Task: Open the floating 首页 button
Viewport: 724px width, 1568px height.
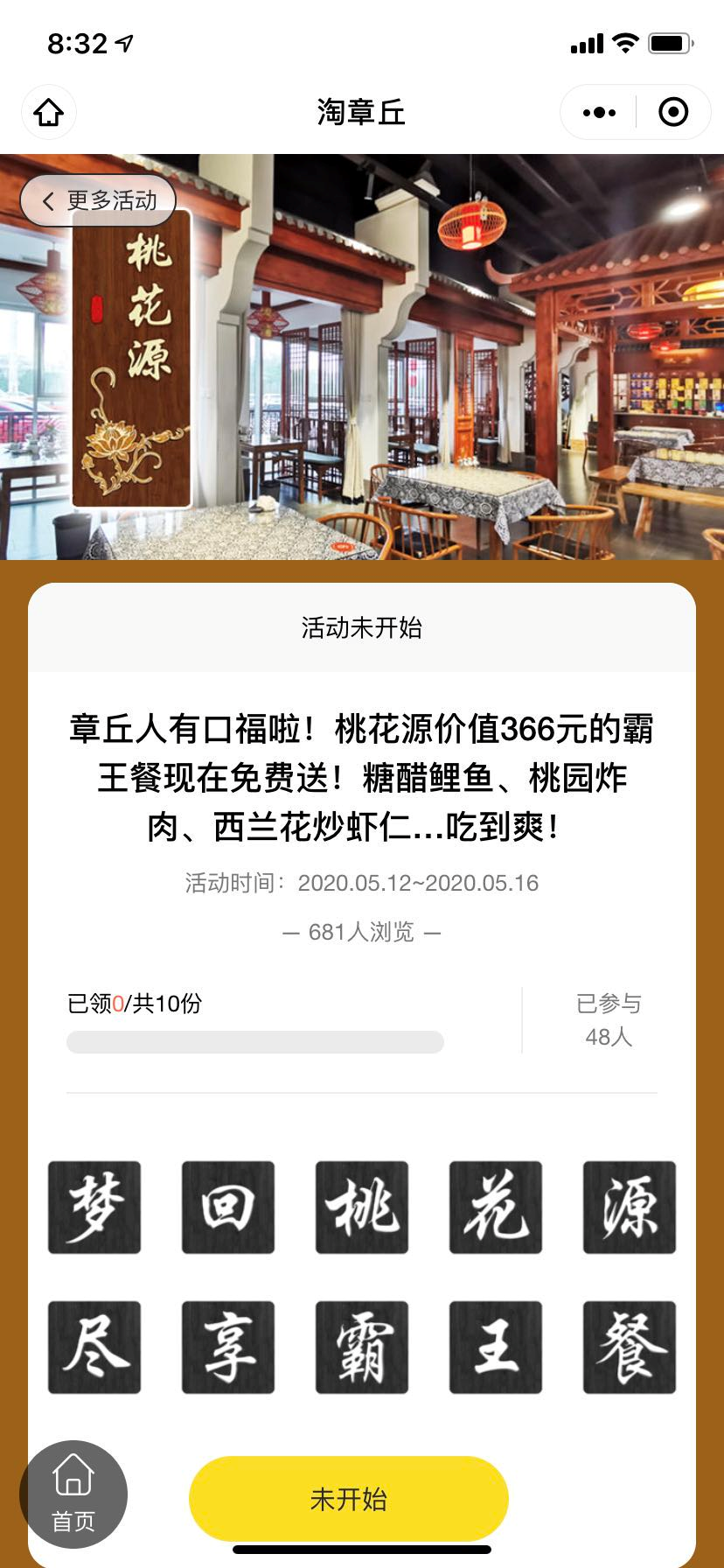Action: (x=73, y=1494)
